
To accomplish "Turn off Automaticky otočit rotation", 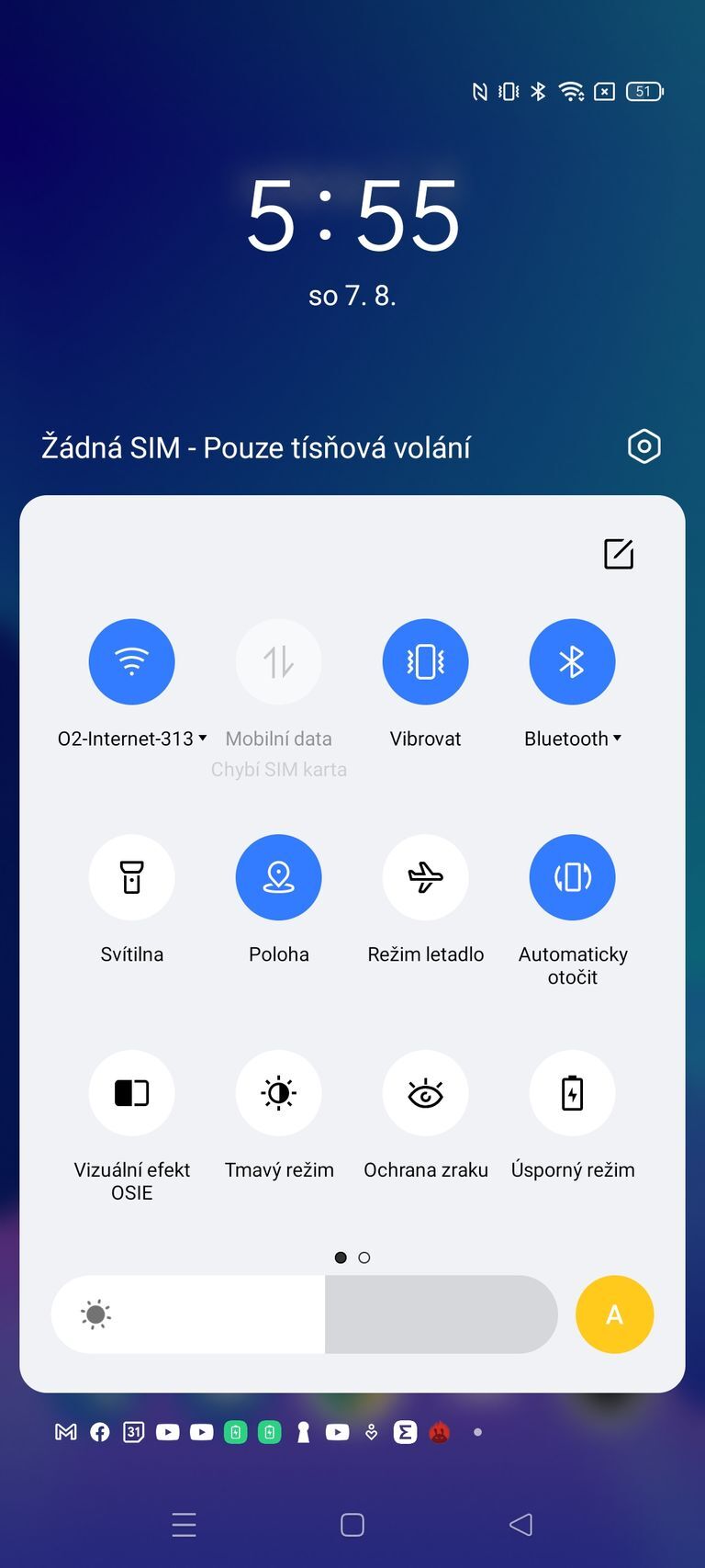I will [572, 877].
